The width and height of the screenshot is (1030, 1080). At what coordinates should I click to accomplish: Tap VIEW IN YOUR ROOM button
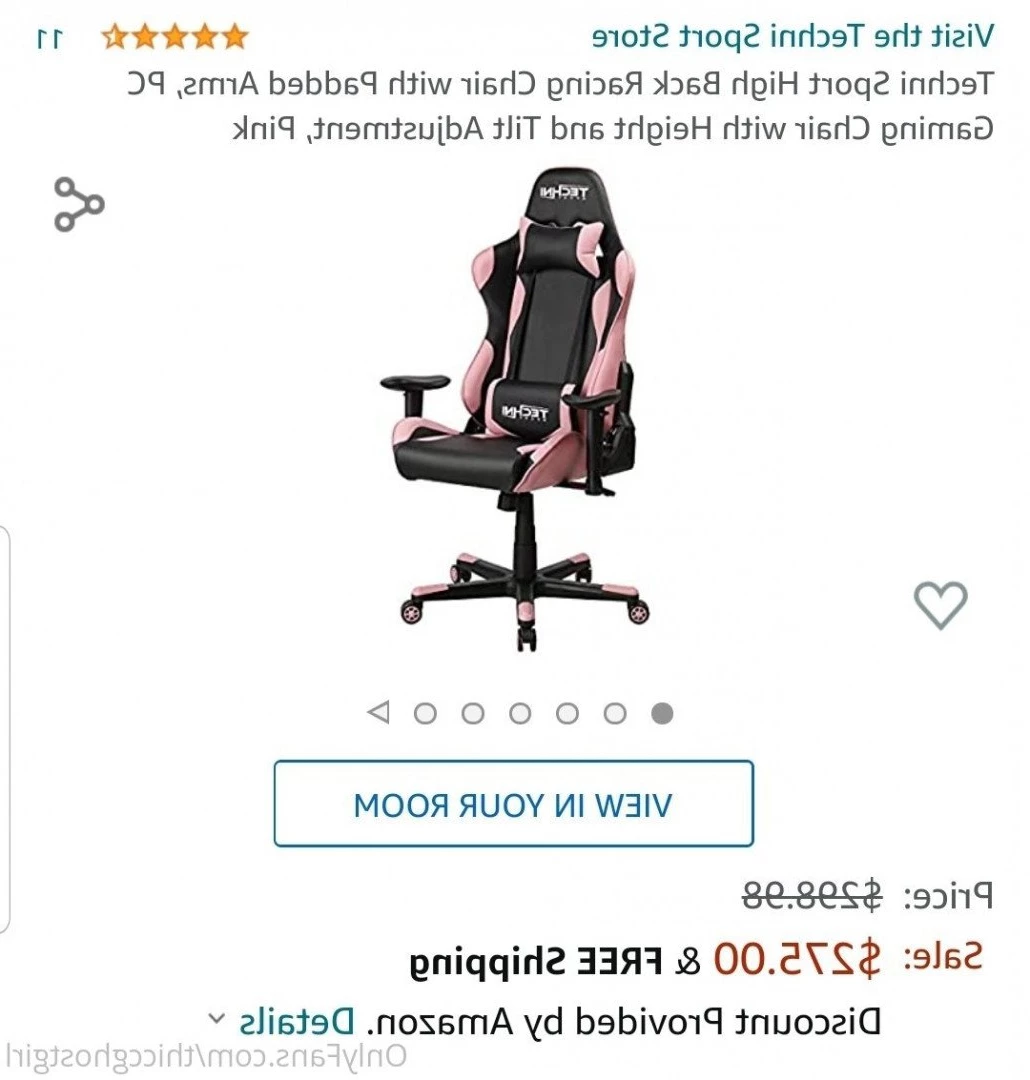(x=513, y=804)
